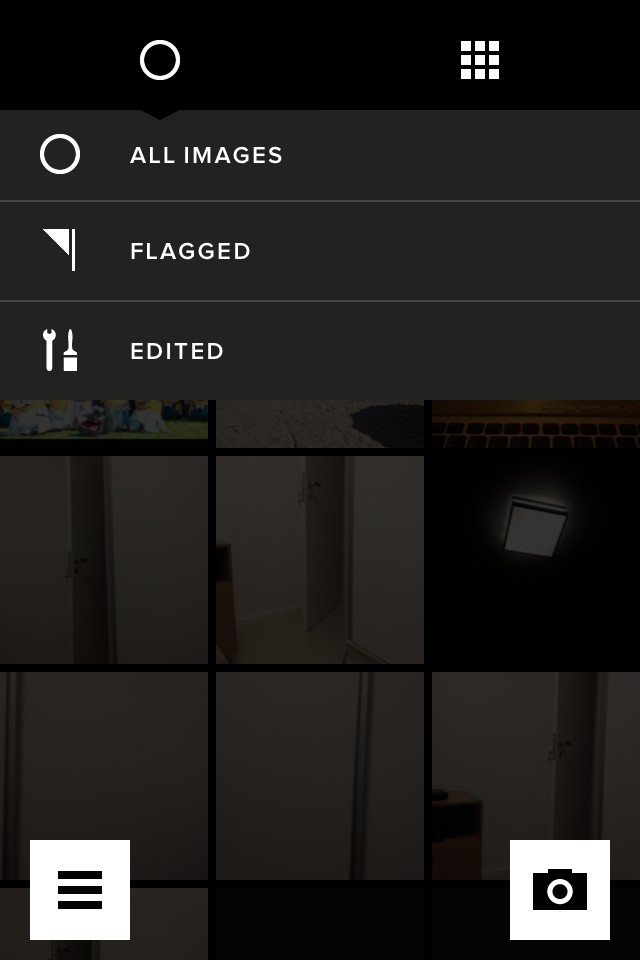Open the hamburger menu button

point(80,890)
